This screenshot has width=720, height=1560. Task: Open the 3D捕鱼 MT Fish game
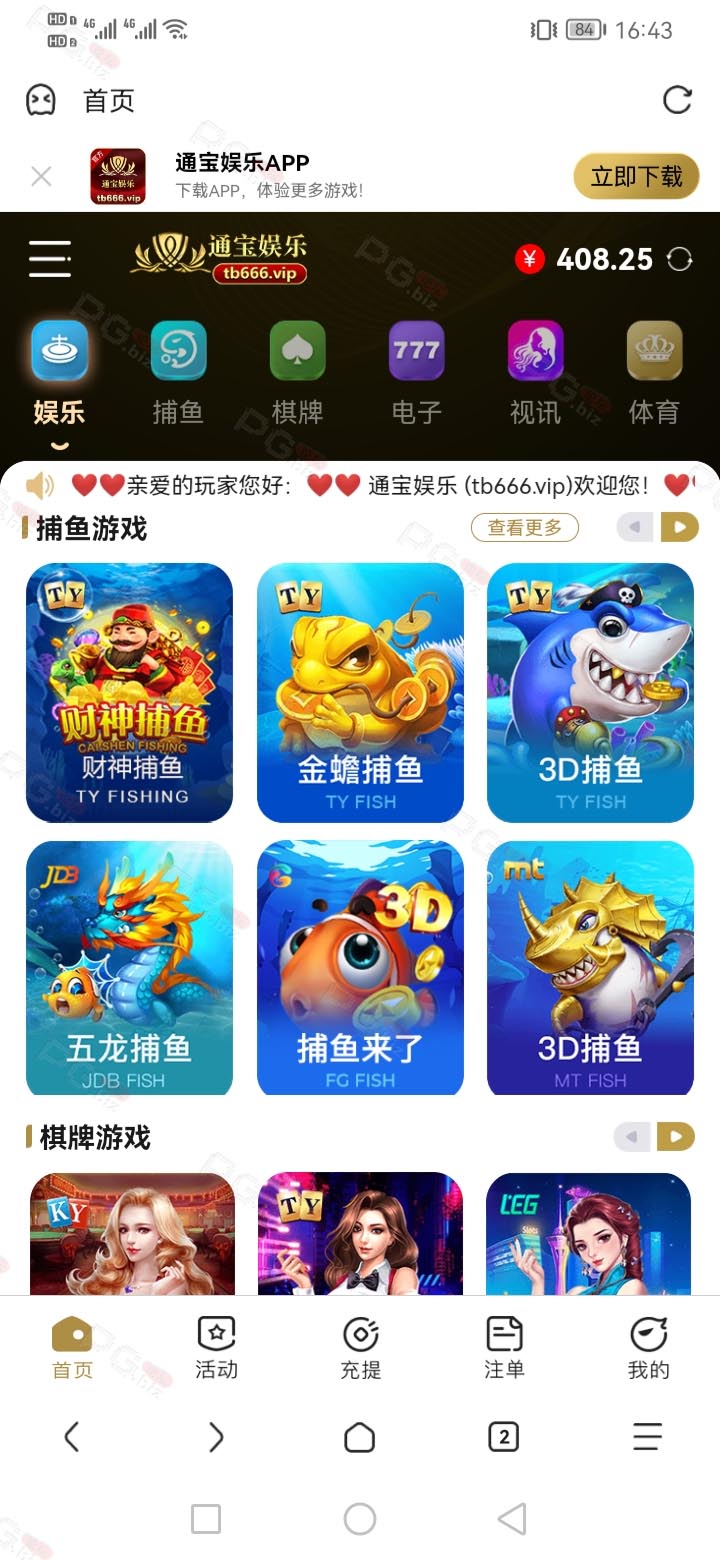(x=590, y=968)
